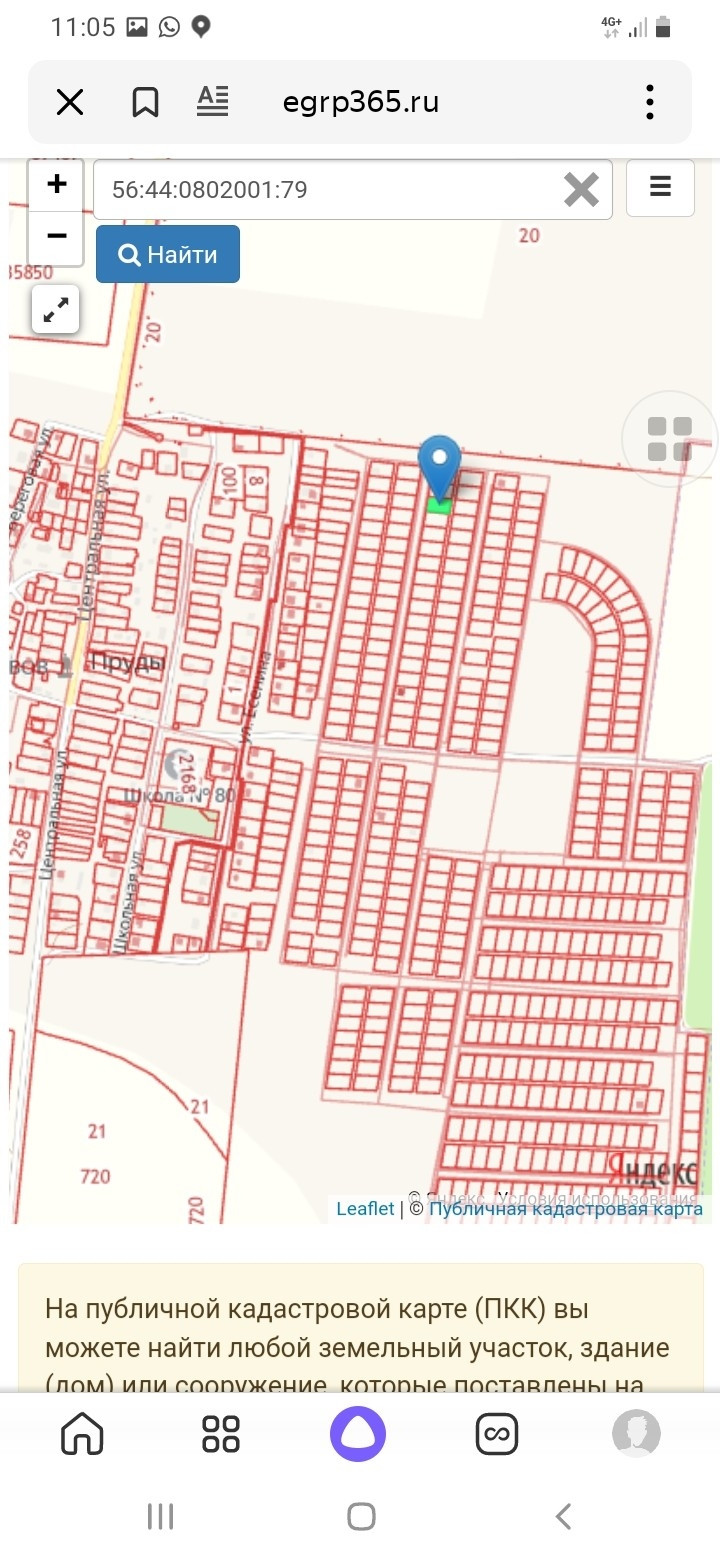Bookmark the egrp365.ru page
The height and width of the screenshot is (1560, 720).
click(145, 102)
